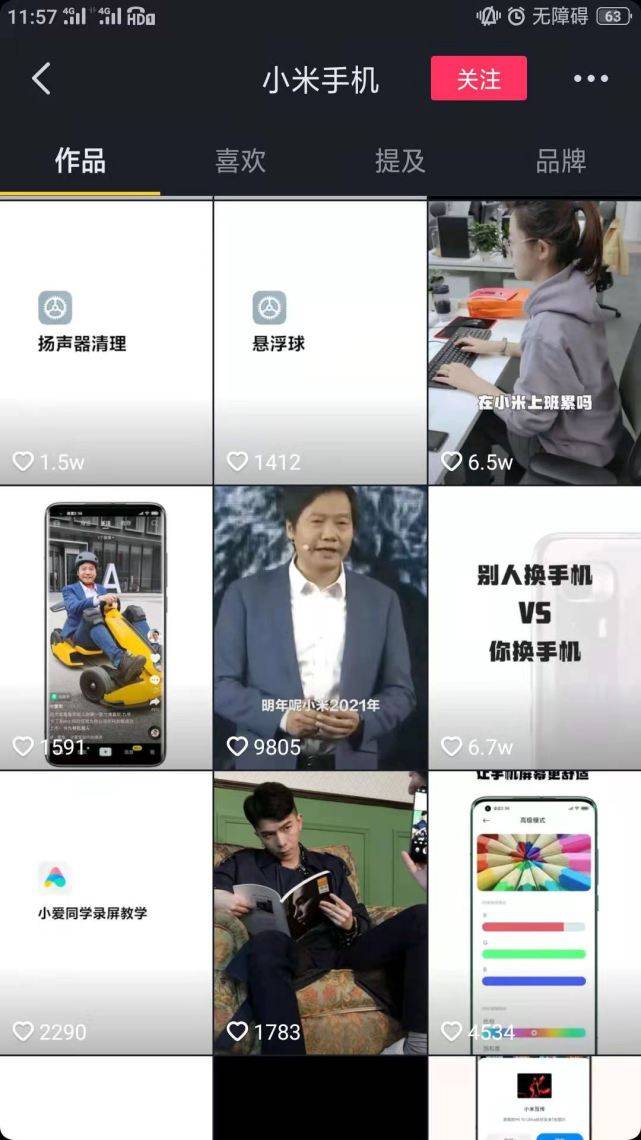641x1140 pixels.
Task: Play the 明年呢小米2021年 video
Action: (320, 627)
